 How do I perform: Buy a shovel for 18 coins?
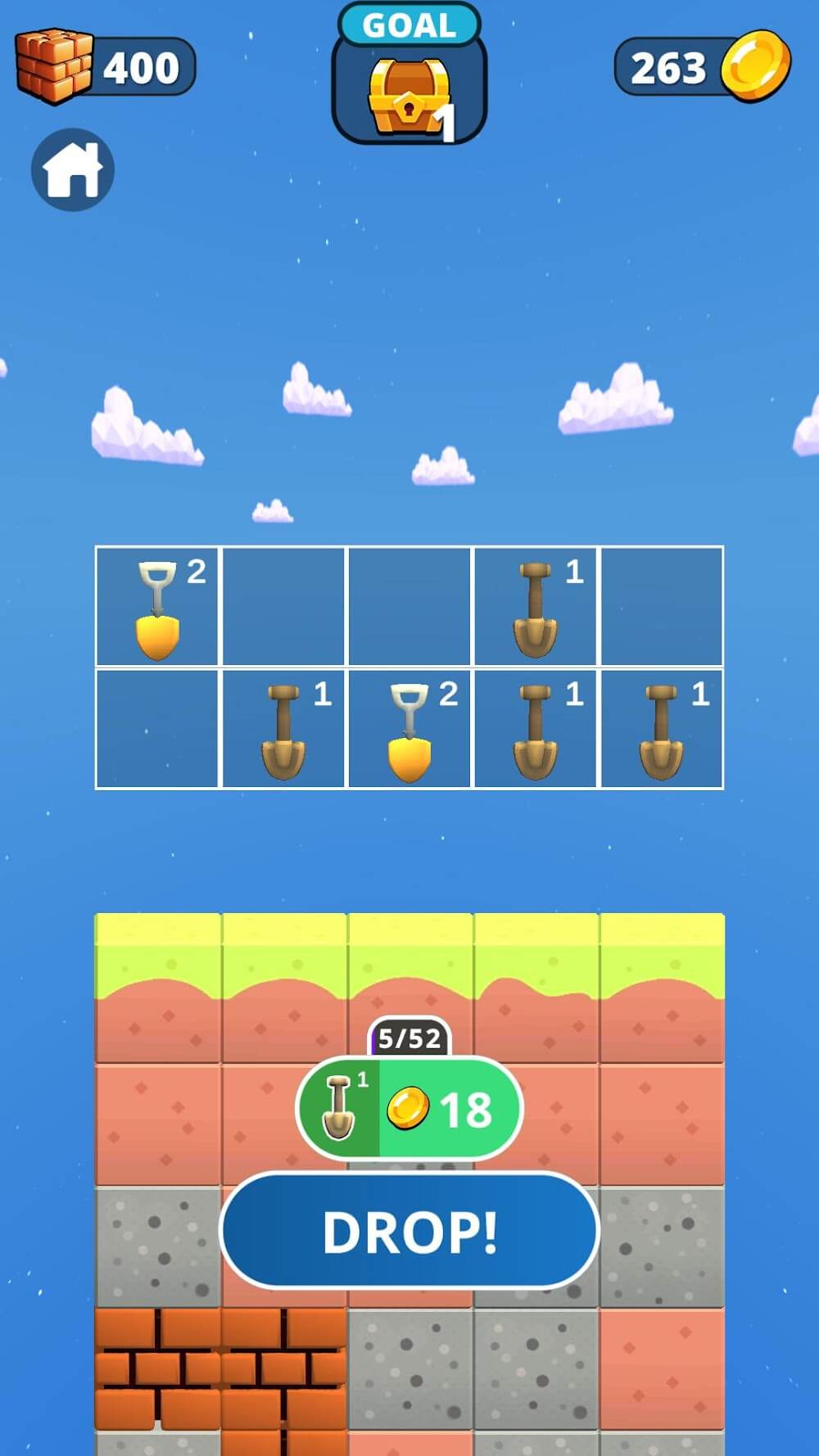click(x=409, y=1109)
